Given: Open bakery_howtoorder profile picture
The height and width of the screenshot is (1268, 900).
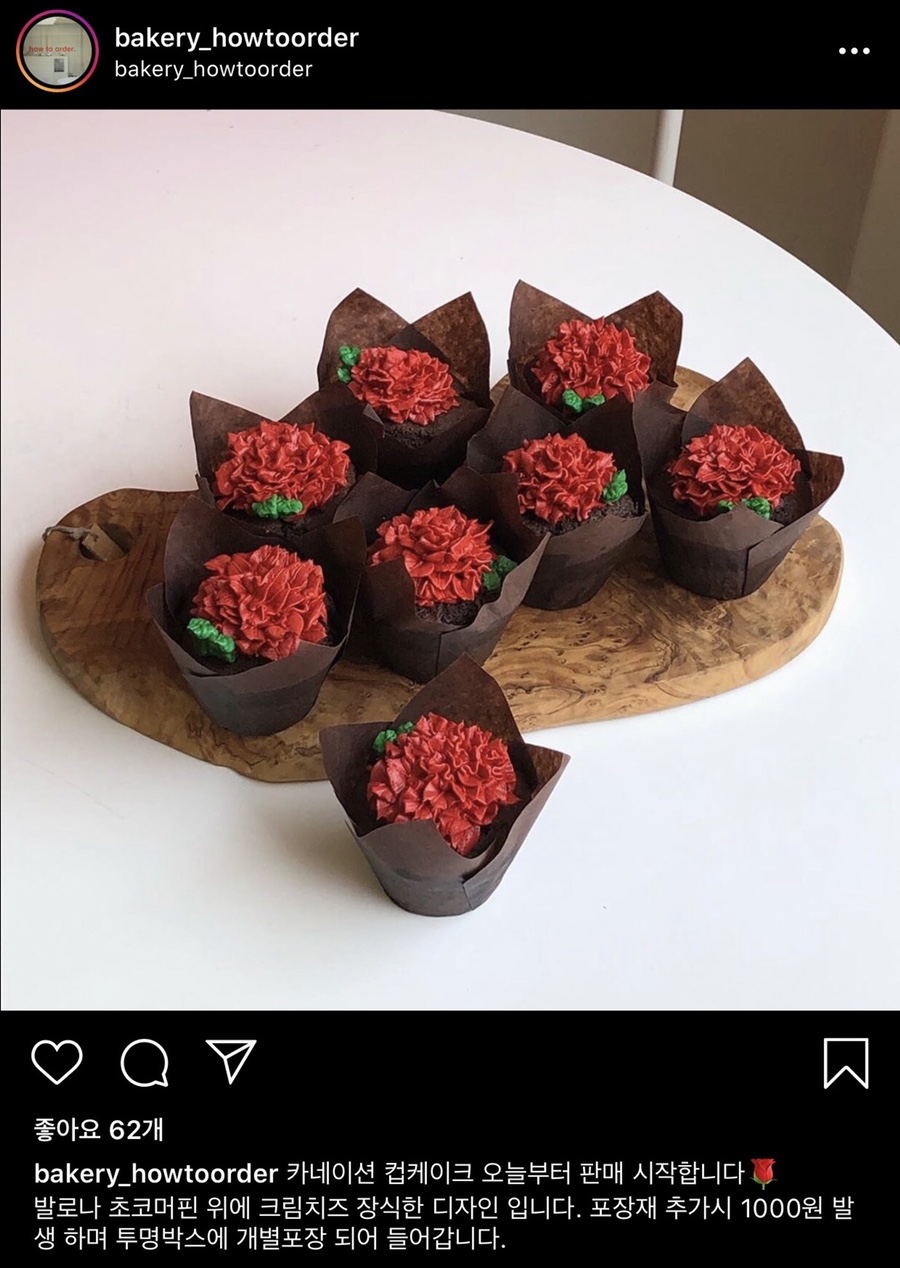Looking at the screenshot, I should (57, 51).
